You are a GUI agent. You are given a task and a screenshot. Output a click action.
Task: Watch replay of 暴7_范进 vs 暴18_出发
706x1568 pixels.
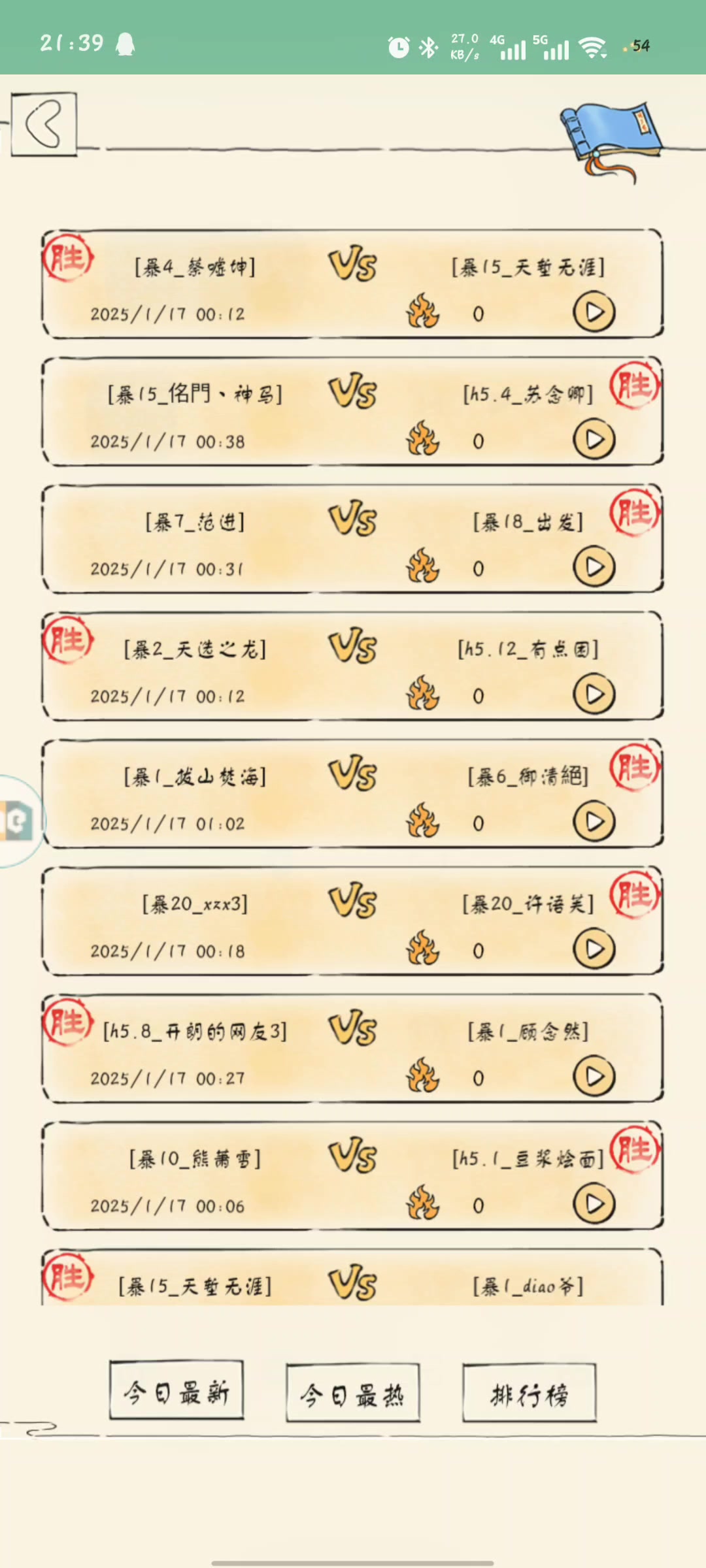pos(594,567)
